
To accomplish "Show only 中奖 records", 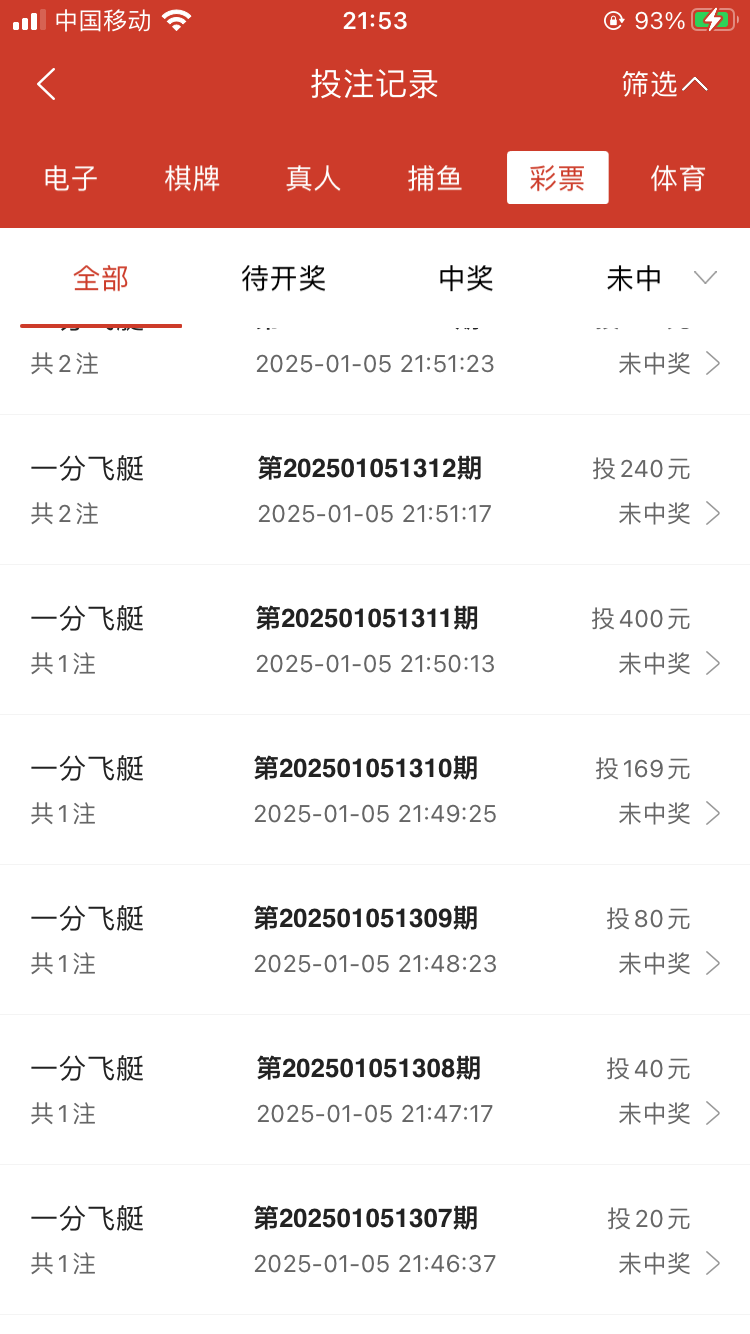I will pyautogui.click(x=466, y=279).
